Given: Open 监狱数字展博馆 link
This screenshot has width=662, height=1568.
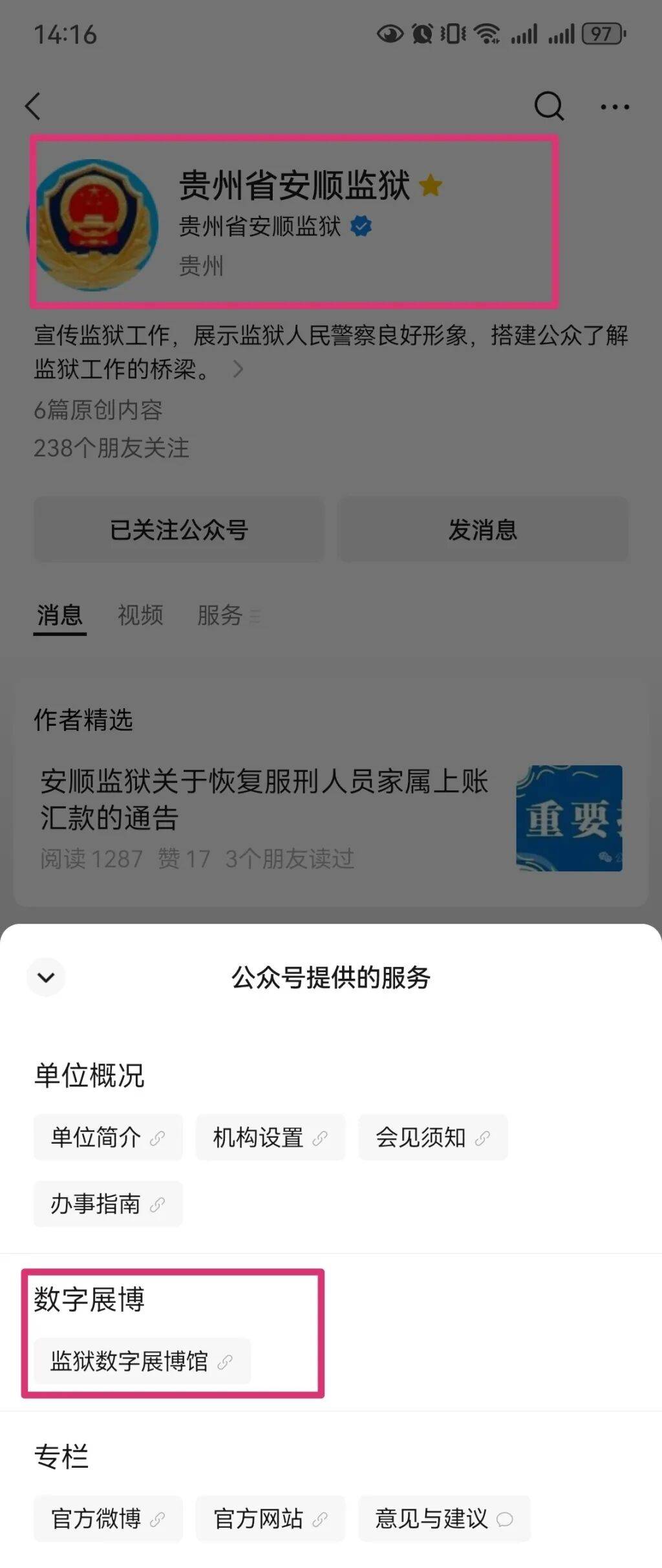Looking at the screenshot, I should tap(142, 1361).
